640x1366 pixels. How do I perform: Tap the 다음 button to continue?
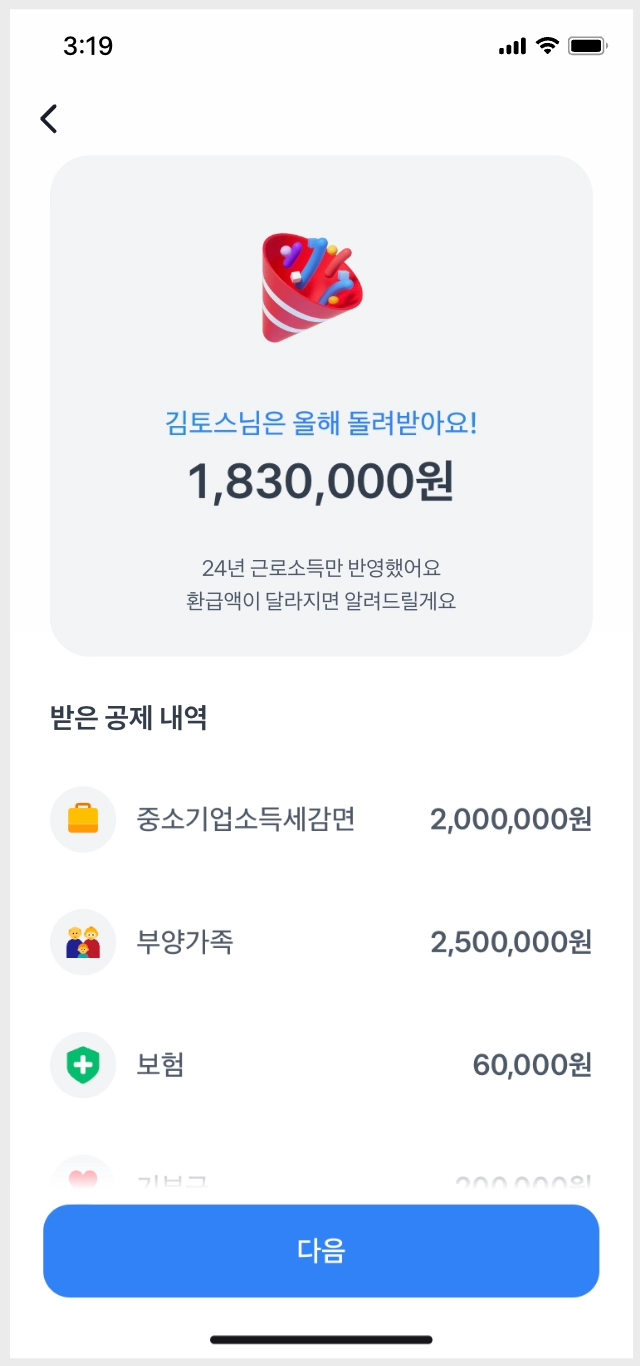click(321, 1250)
